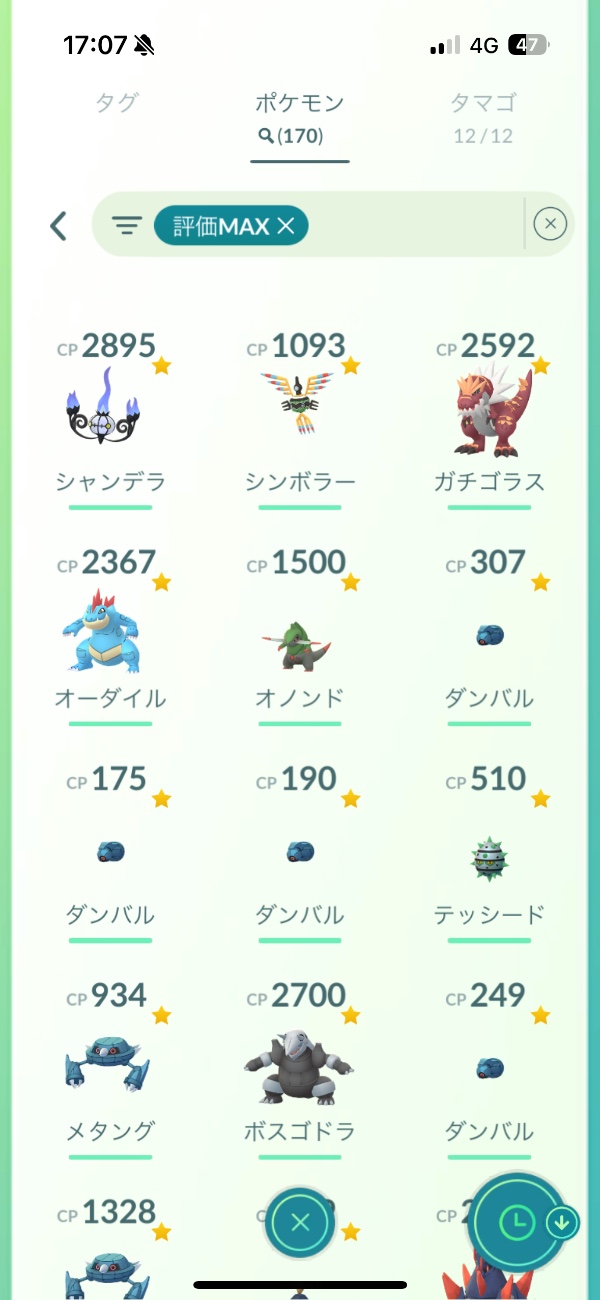This screenshot has height=1300, width=600.
Task: Switch to the タグ tab
Action: (x=116, y=103)
